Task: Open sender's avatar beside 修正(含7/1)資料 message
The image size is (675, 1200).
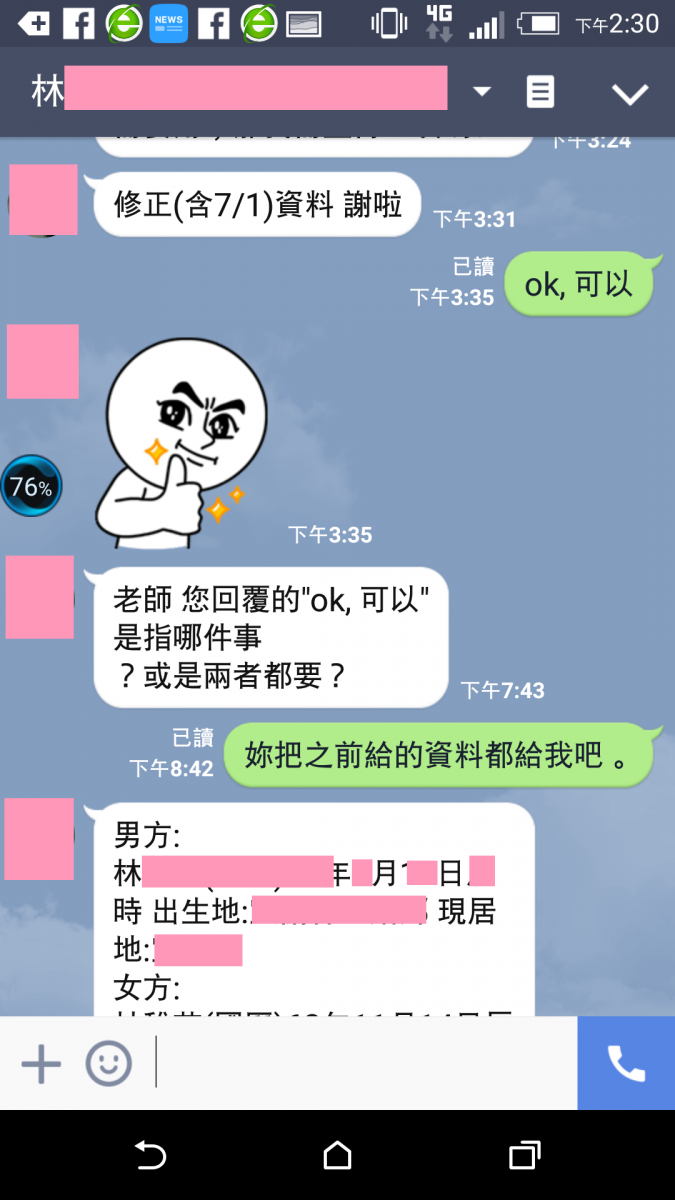Action: pos(43,200)
